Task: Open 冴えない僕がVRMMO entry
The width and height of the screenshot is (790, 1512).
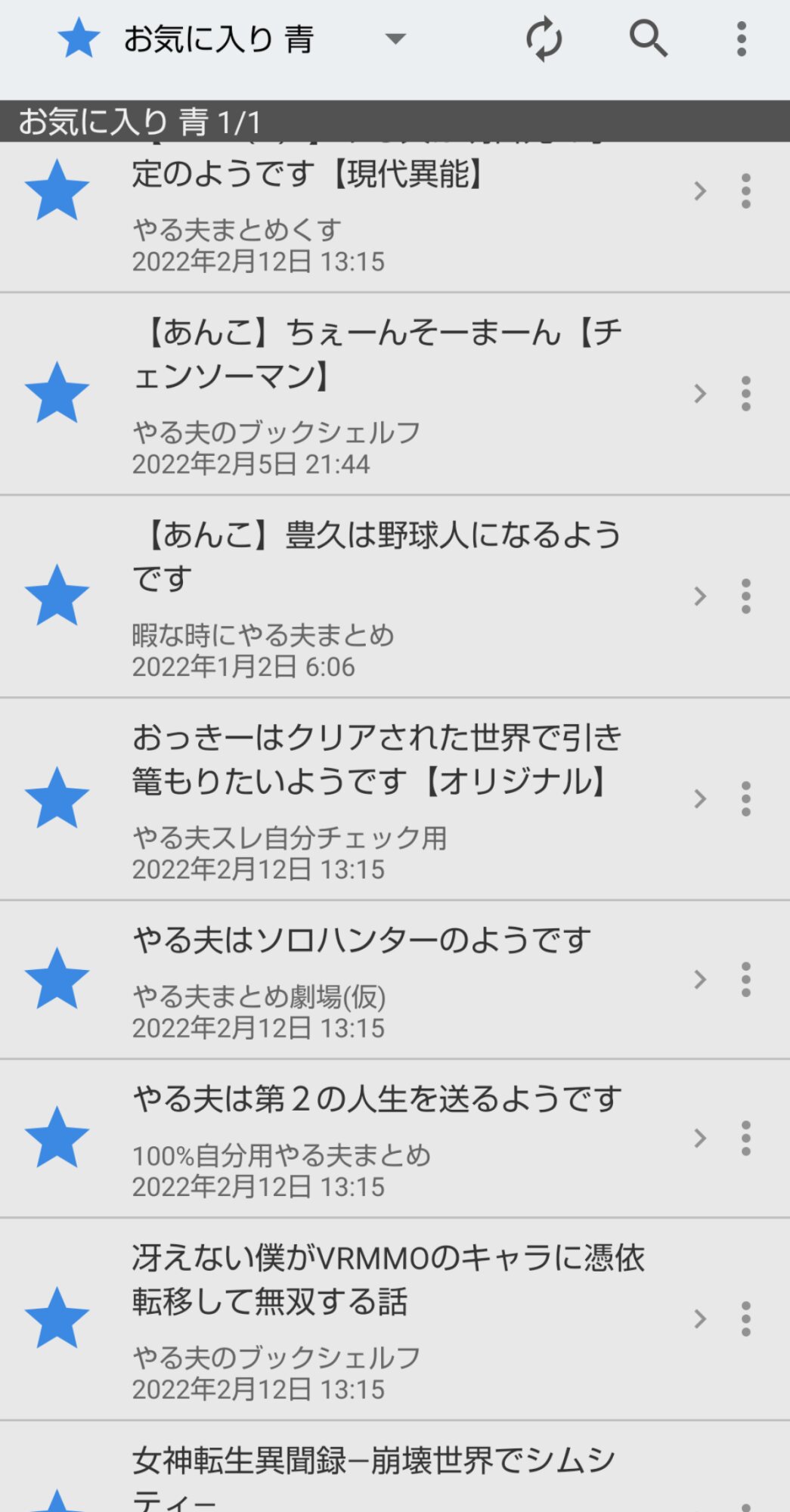Action: pyautogui.click(x=395, y=1319)
